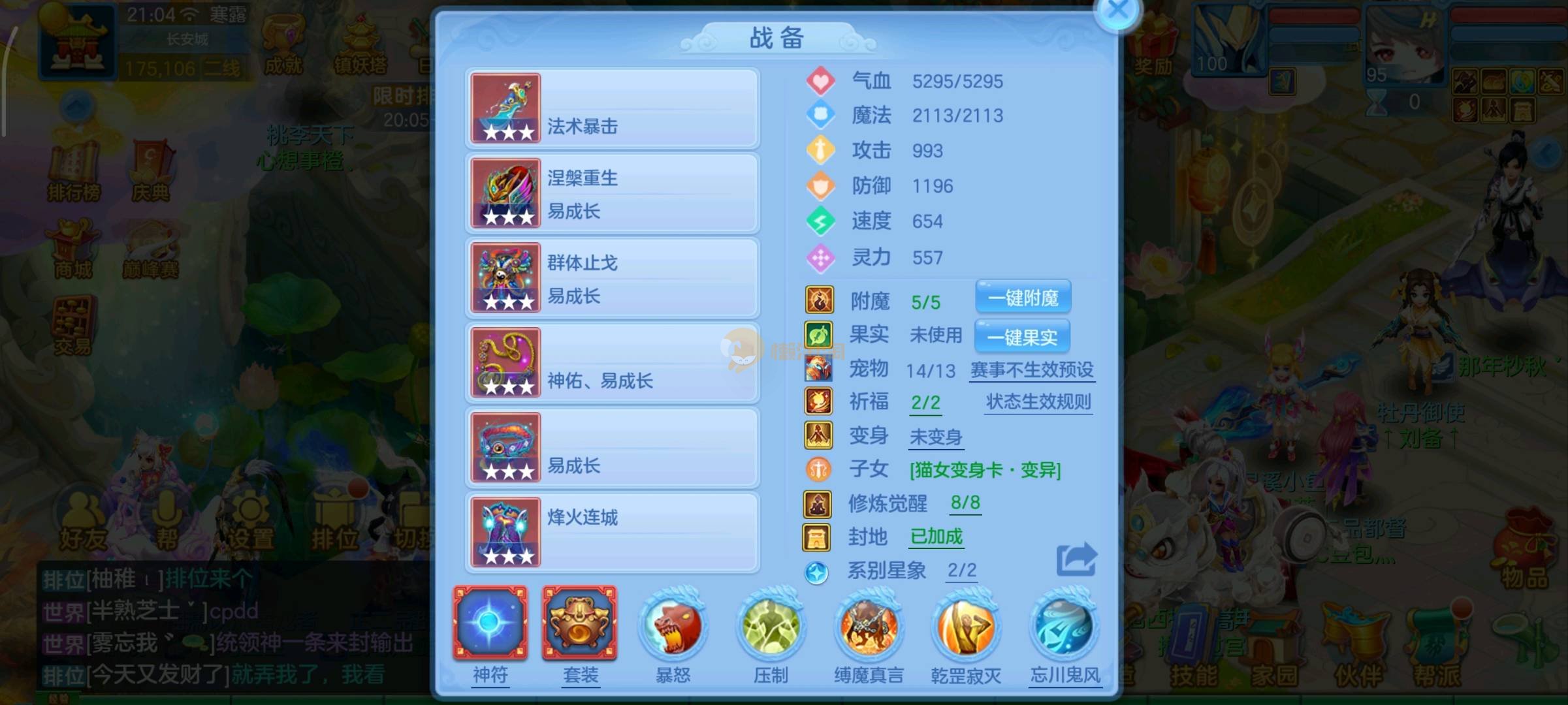Screen dimensions: 1568x705
Task: Open the 状态生效规则 link
Action: pos(1038,402)
